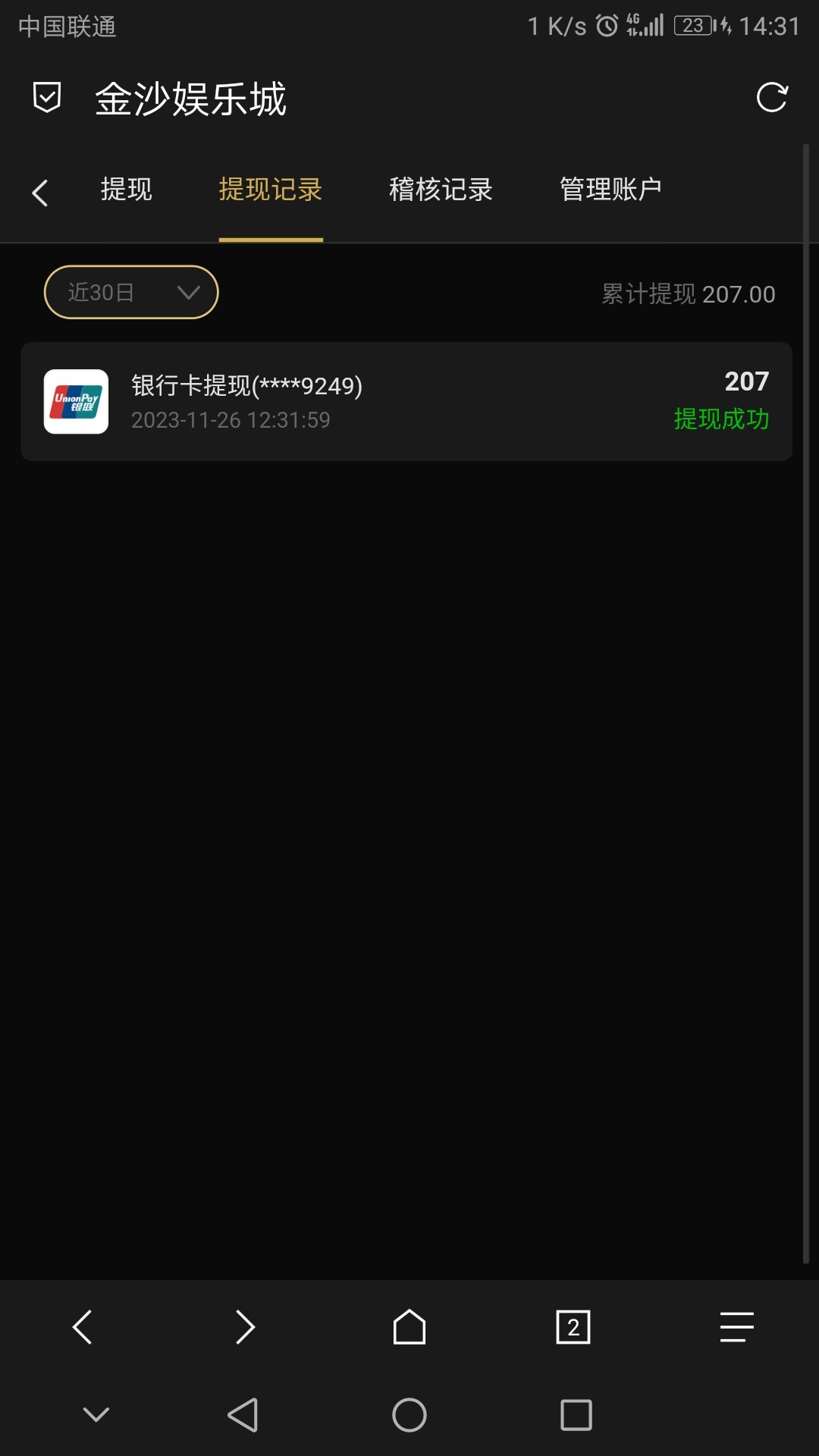Go to previous page in browser toolbar
Viewport: 819px width, 1456px height.
(x=82, y=1327)
